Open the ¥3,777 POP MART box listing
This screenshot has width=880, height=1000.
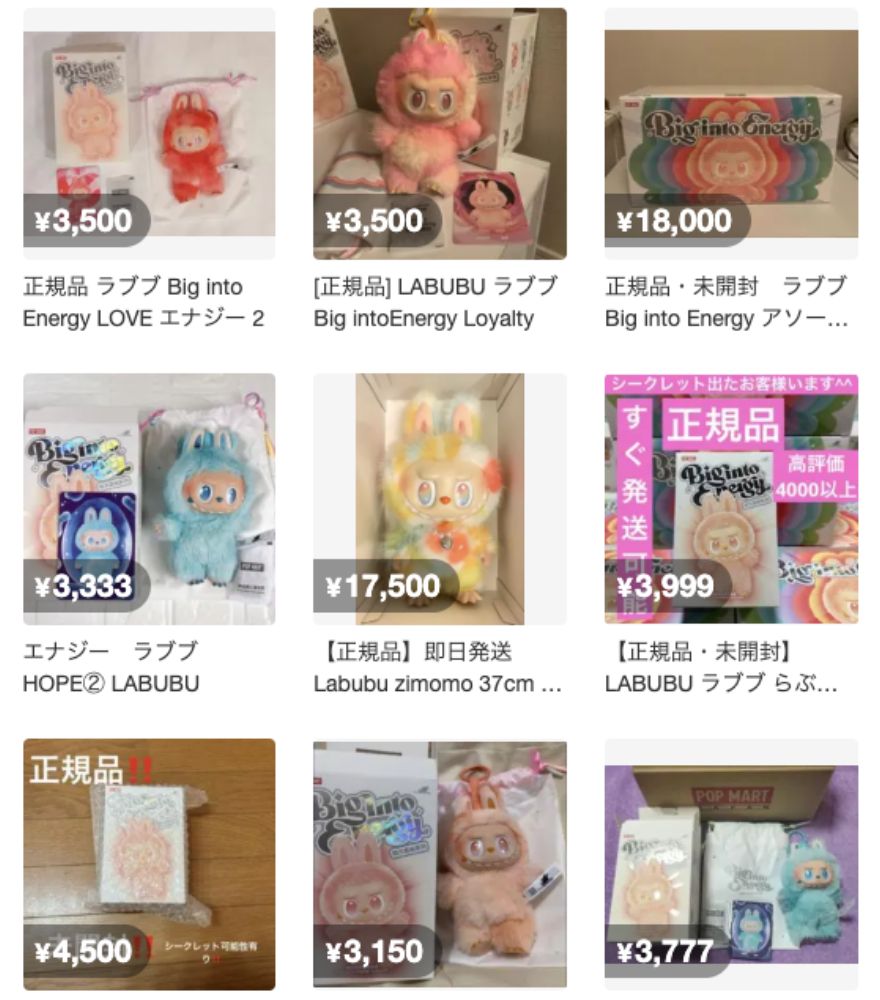coord(731,864)
